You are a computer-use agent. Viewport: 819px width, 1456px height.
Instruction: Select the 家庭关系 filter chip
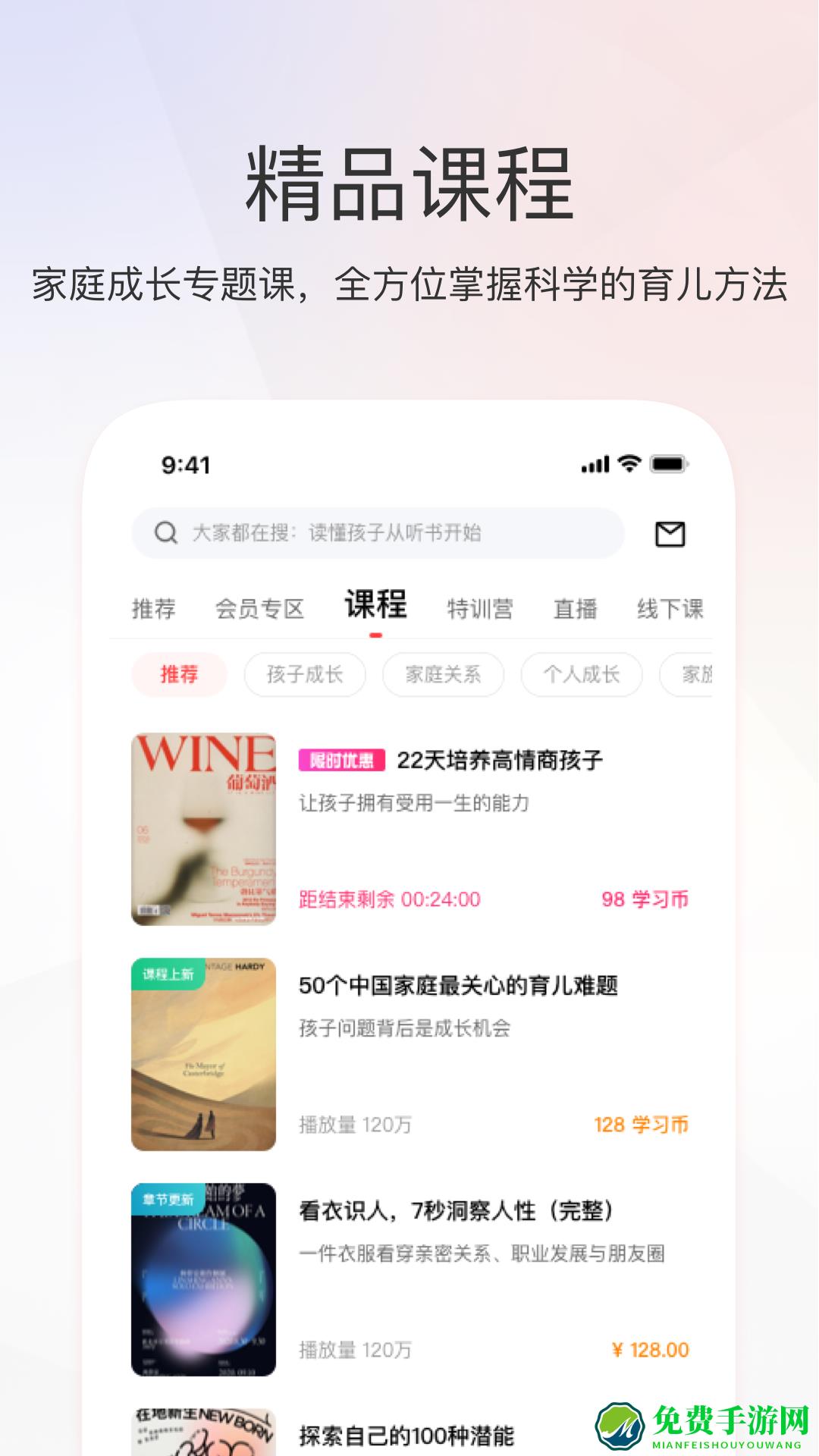point(443,676)
